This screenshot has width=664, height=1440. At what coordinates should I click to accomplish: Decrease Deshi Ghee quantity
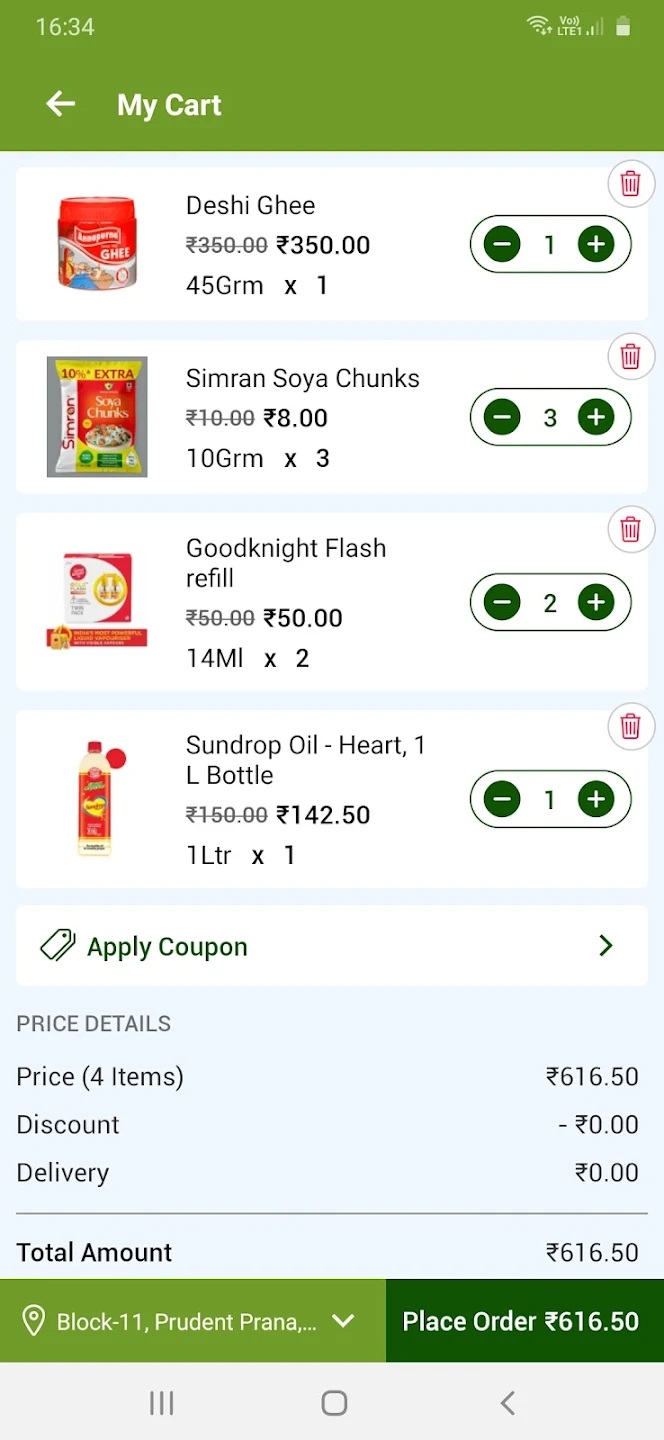pos(502,244)
